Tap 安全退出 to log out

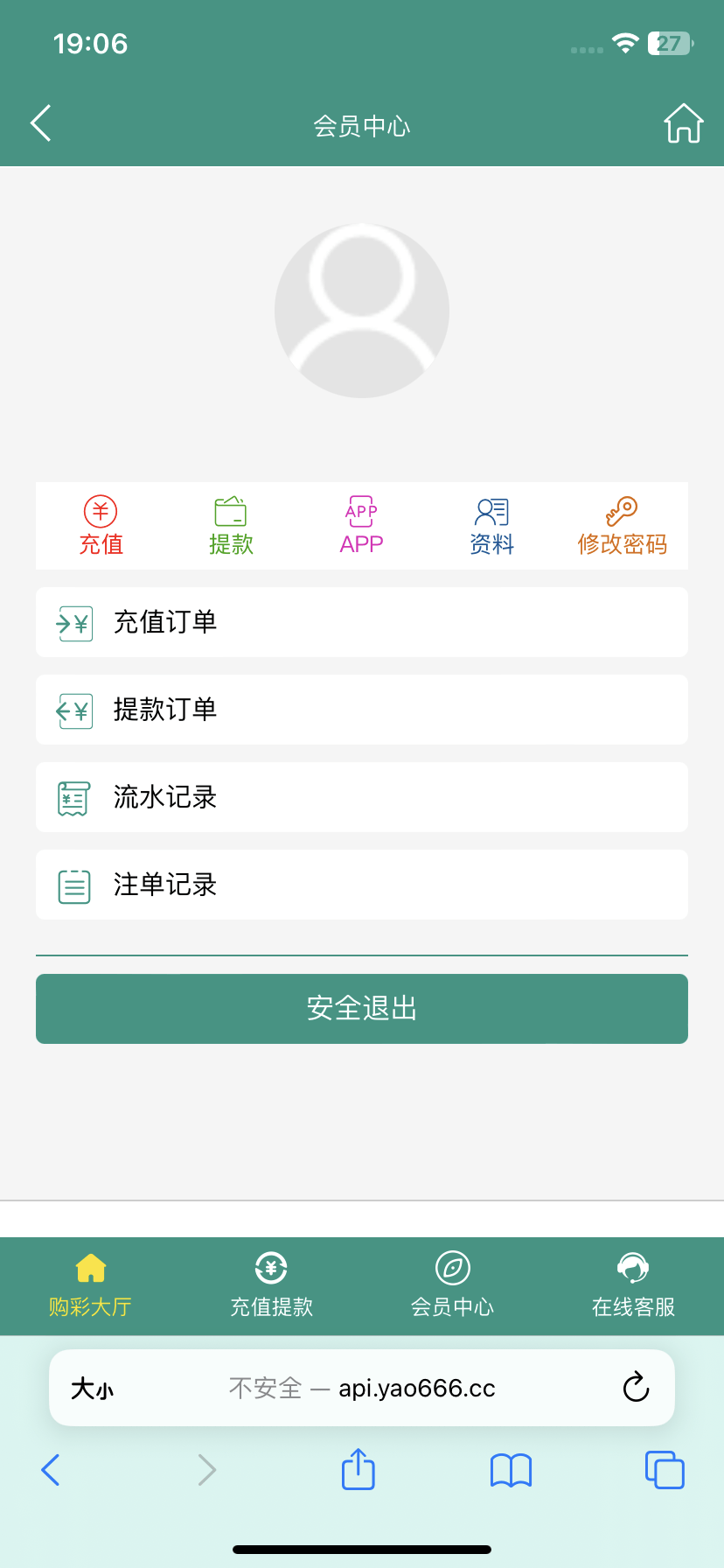[x=362, y=1009]
